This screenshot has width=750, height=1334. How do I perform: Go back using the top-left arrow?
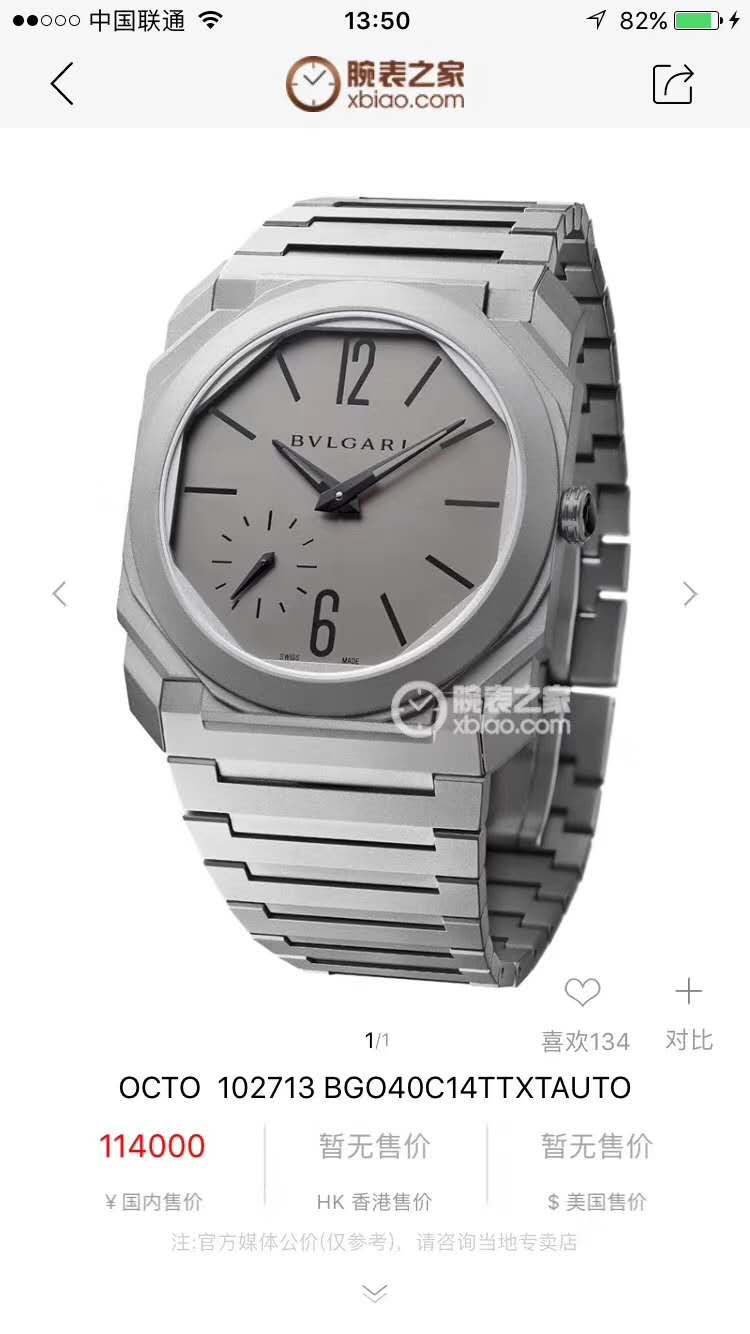[62, 84]
